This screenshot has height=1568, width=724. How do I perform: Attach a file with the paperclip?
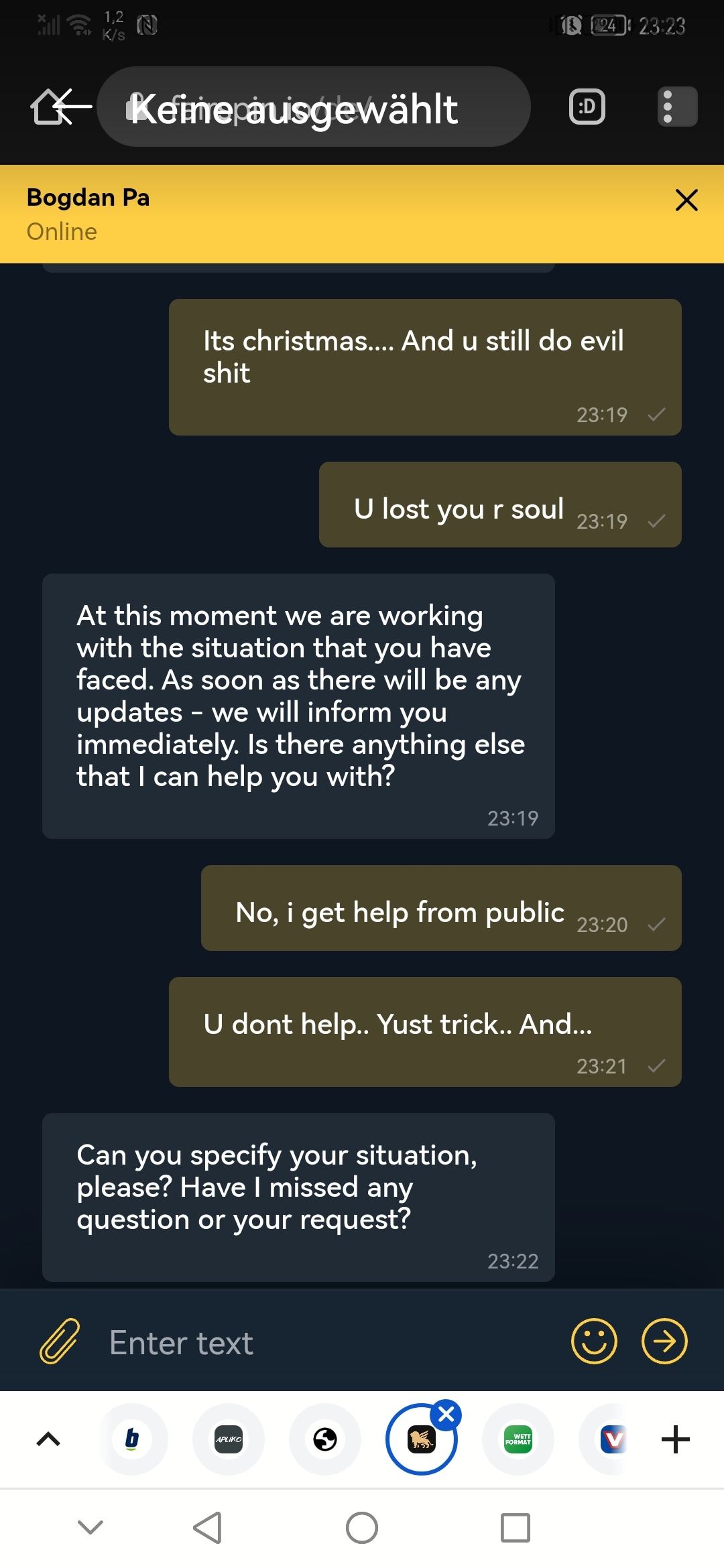click(60, 1342)
